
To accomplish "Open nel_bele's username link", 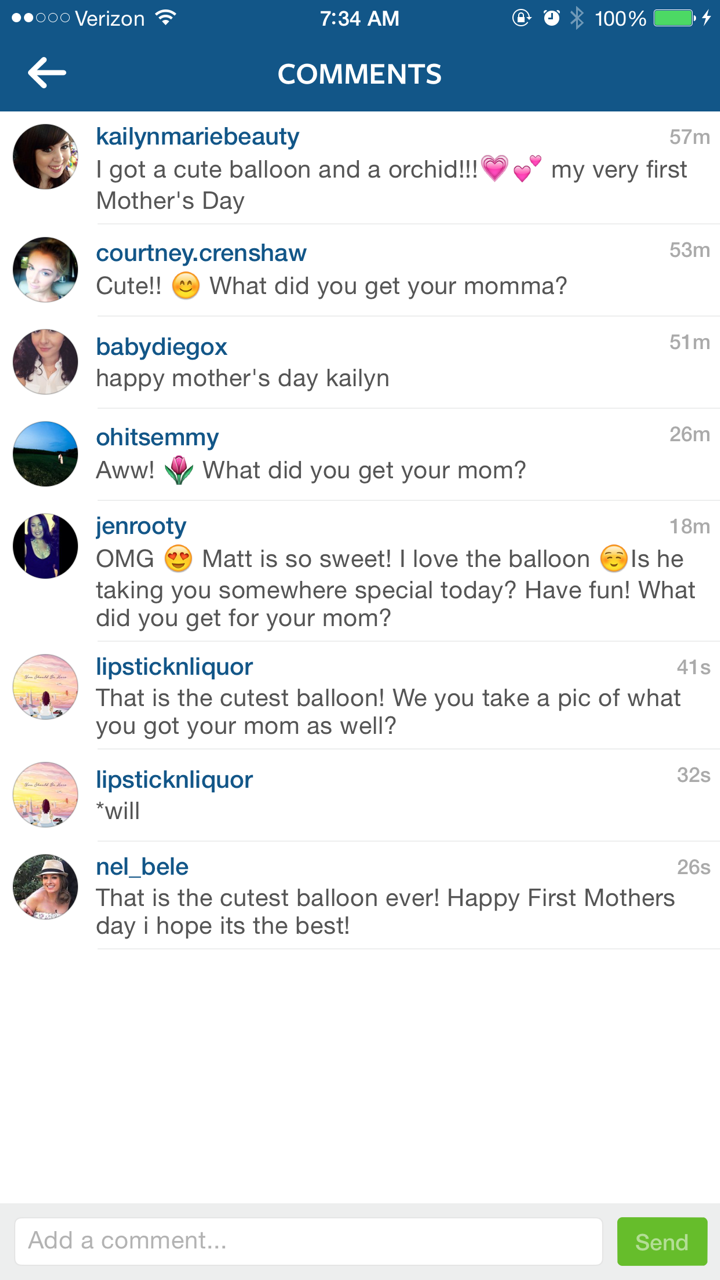I will 142,867.
